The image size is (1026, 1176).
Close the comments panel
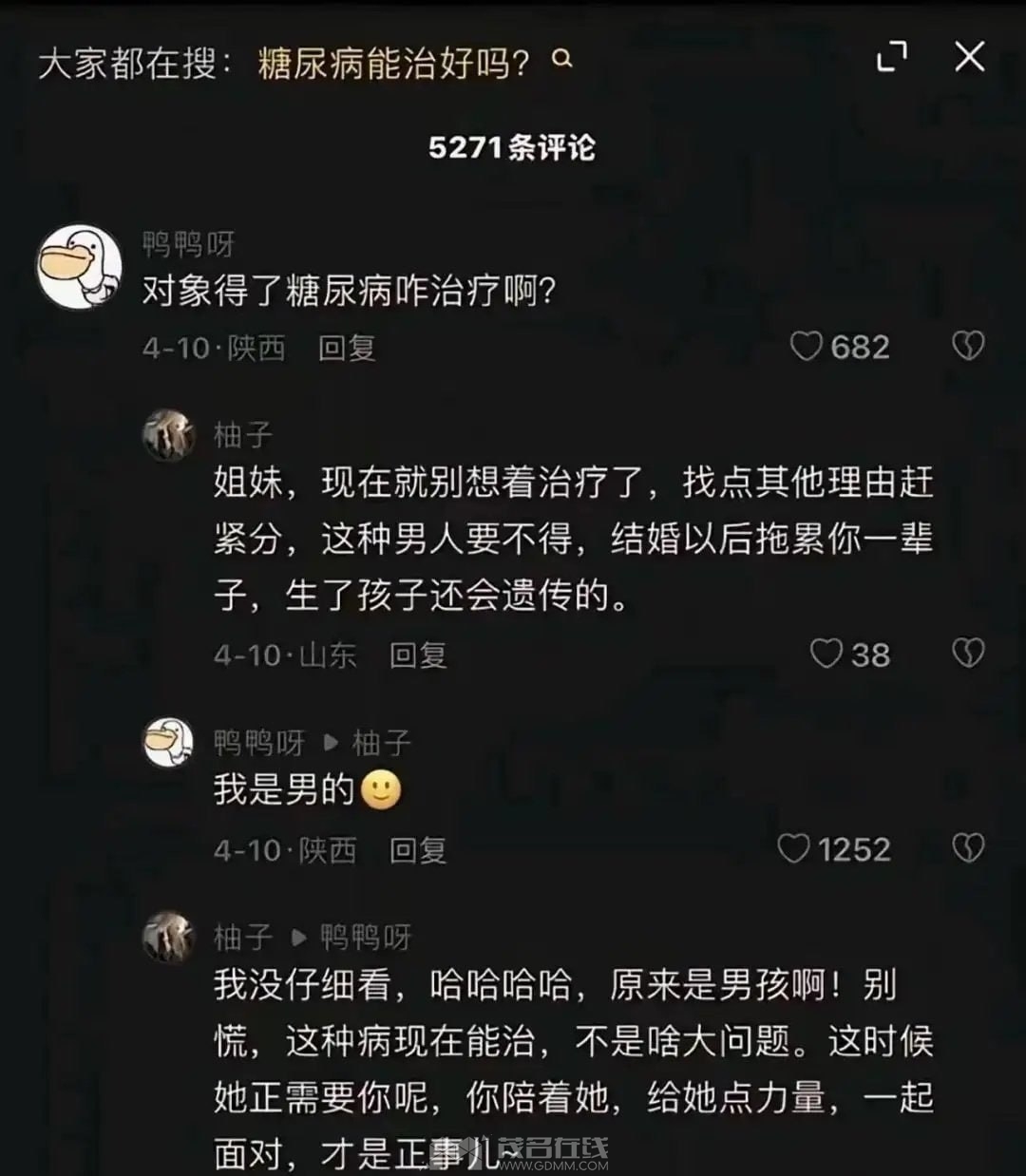tap(969, 58)
